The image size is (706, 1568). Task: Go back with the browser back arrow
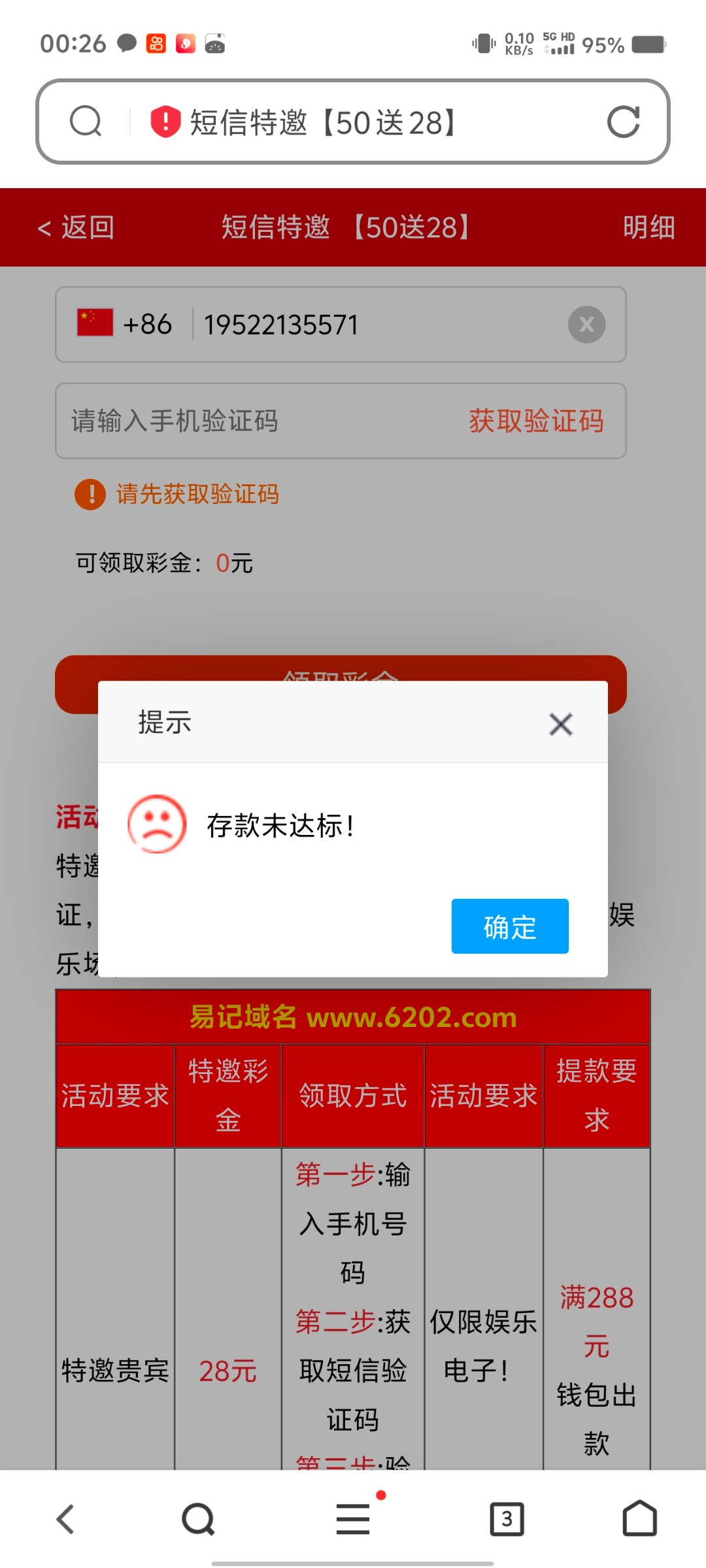(x=65, y=1518)
